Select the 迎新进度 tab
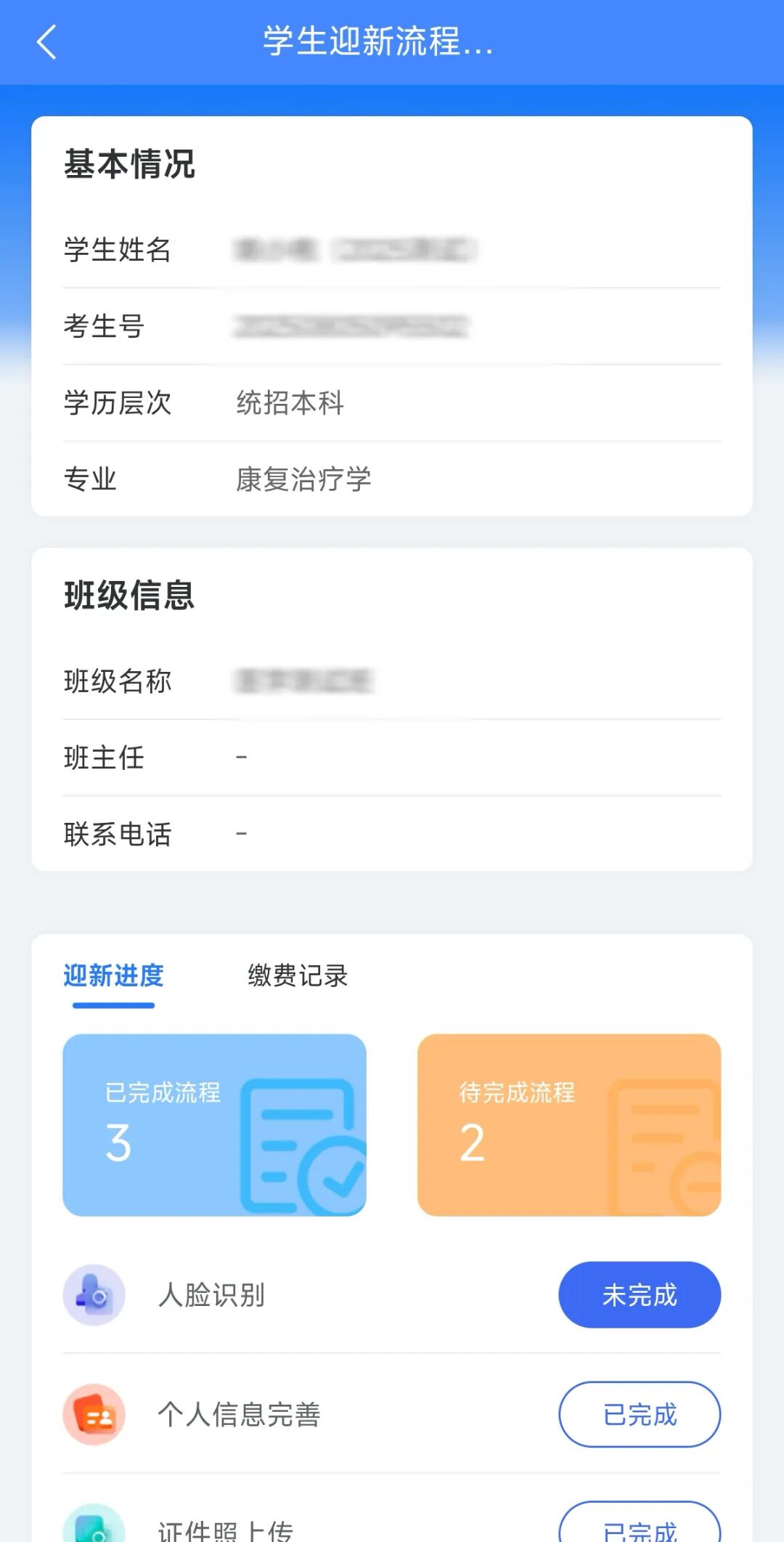This screenshot has height=1542, width=784. pyautogui.click(x=113, y=976)
